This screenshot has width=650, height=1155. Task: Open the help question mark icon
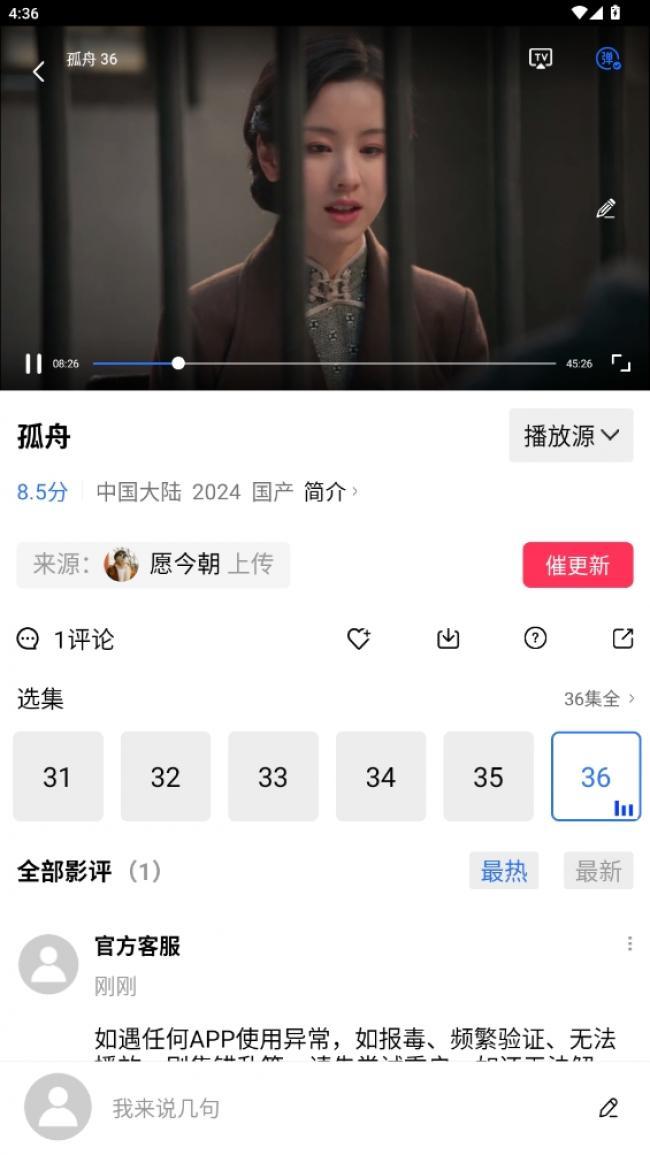click(x=536, y=639)
